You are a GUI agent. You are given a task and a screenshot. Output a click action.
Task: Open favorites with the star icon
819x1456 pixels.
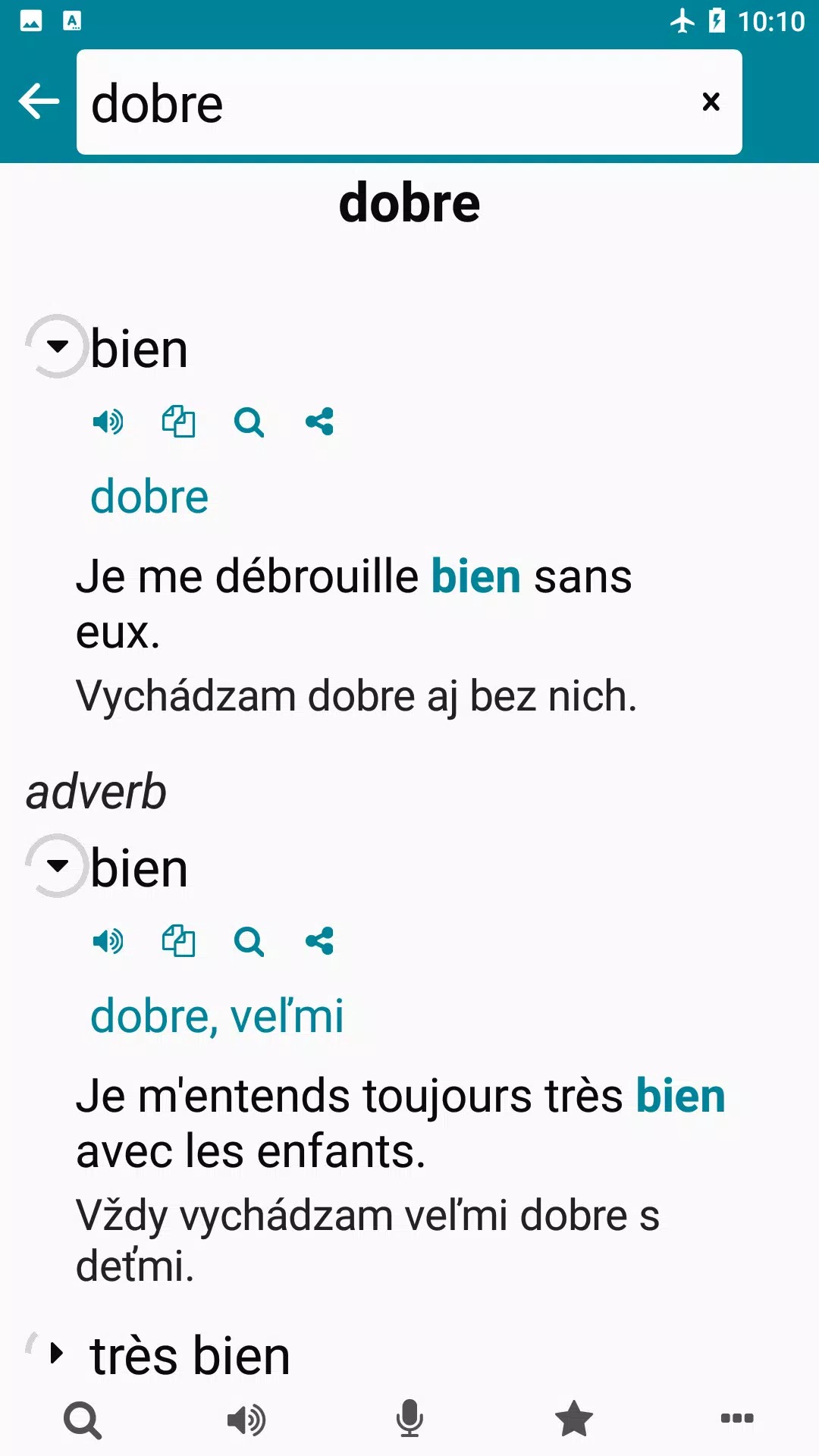click(x=573, y=1420)
